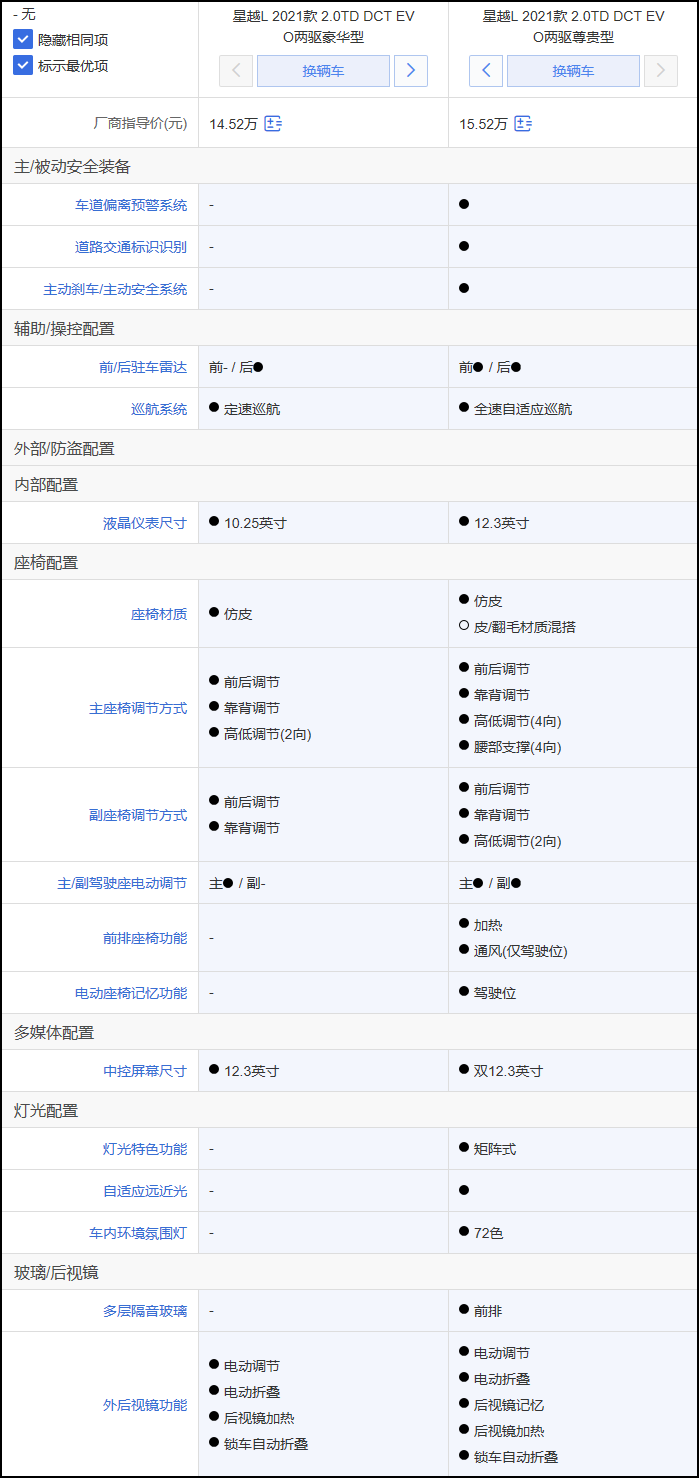The width and height of the screenshot is (699, 1478).
Task: Open the price calculator next to 15.52万
Action: [x=523, y=124]
